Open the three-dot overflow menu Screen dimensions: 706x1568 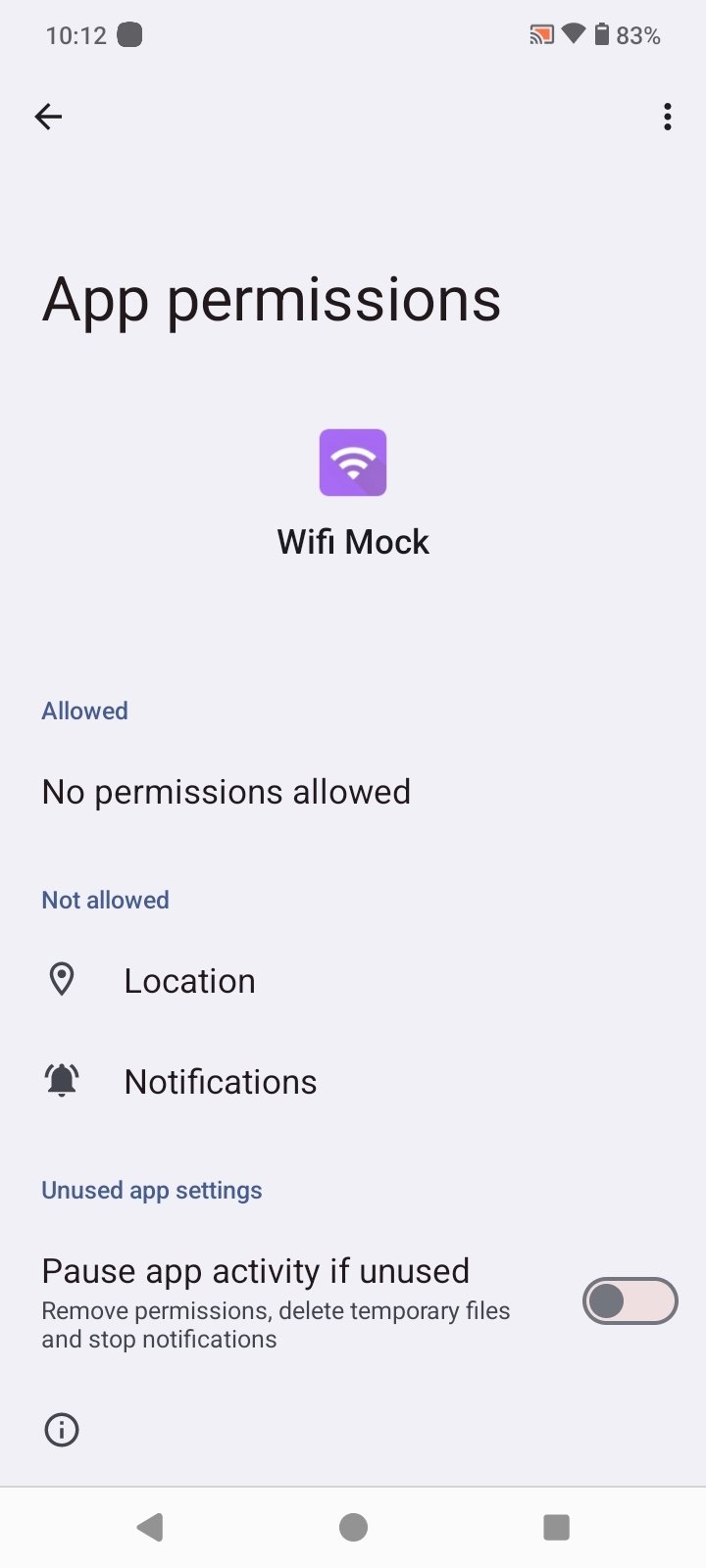(668, 117)
